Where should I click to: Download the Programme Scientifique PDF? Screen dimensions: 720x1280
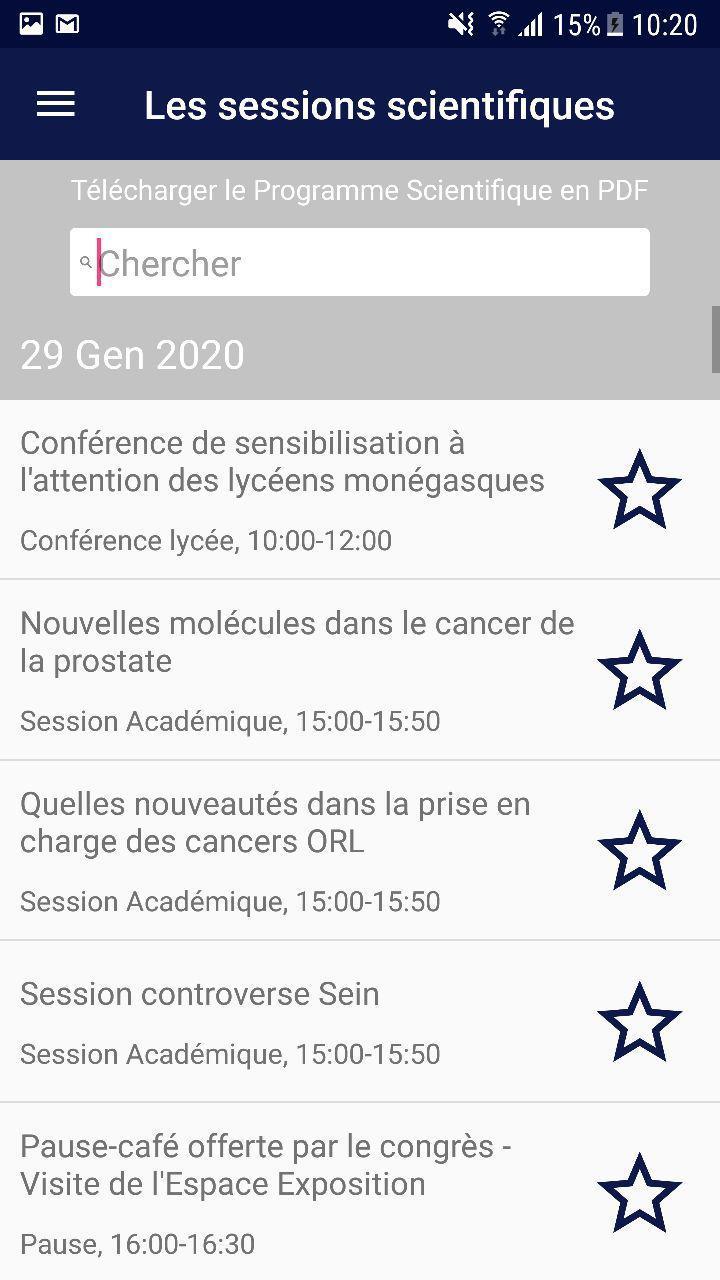point(359,190)
